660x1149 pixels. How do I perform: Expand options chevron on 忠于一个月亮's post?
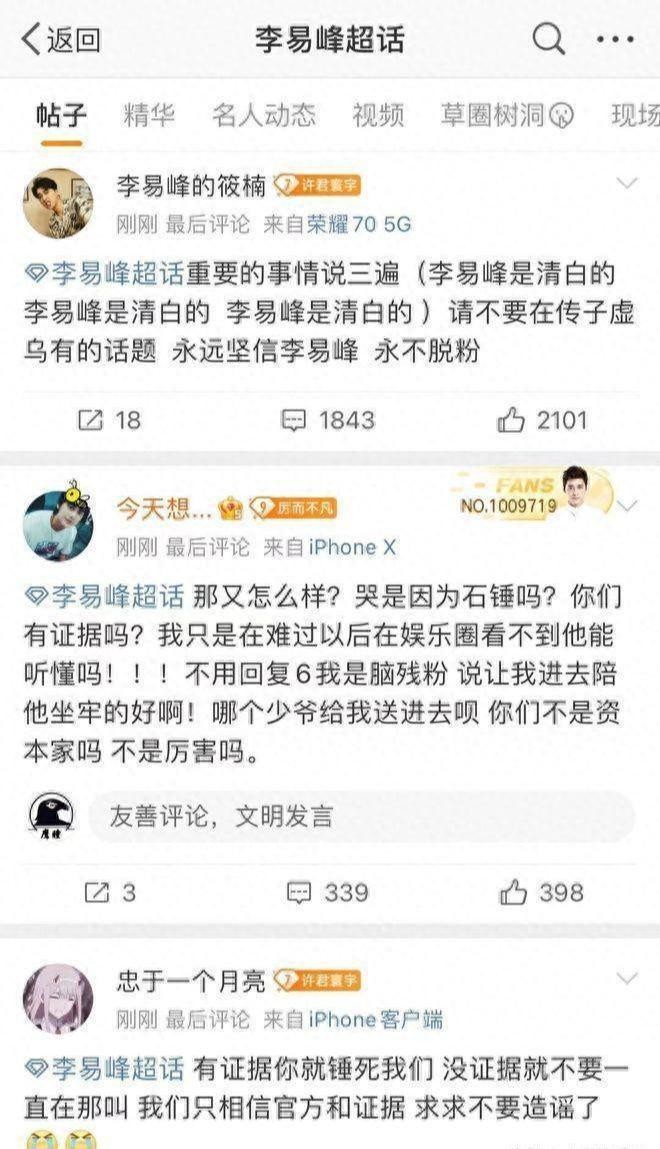pos(627,977)
